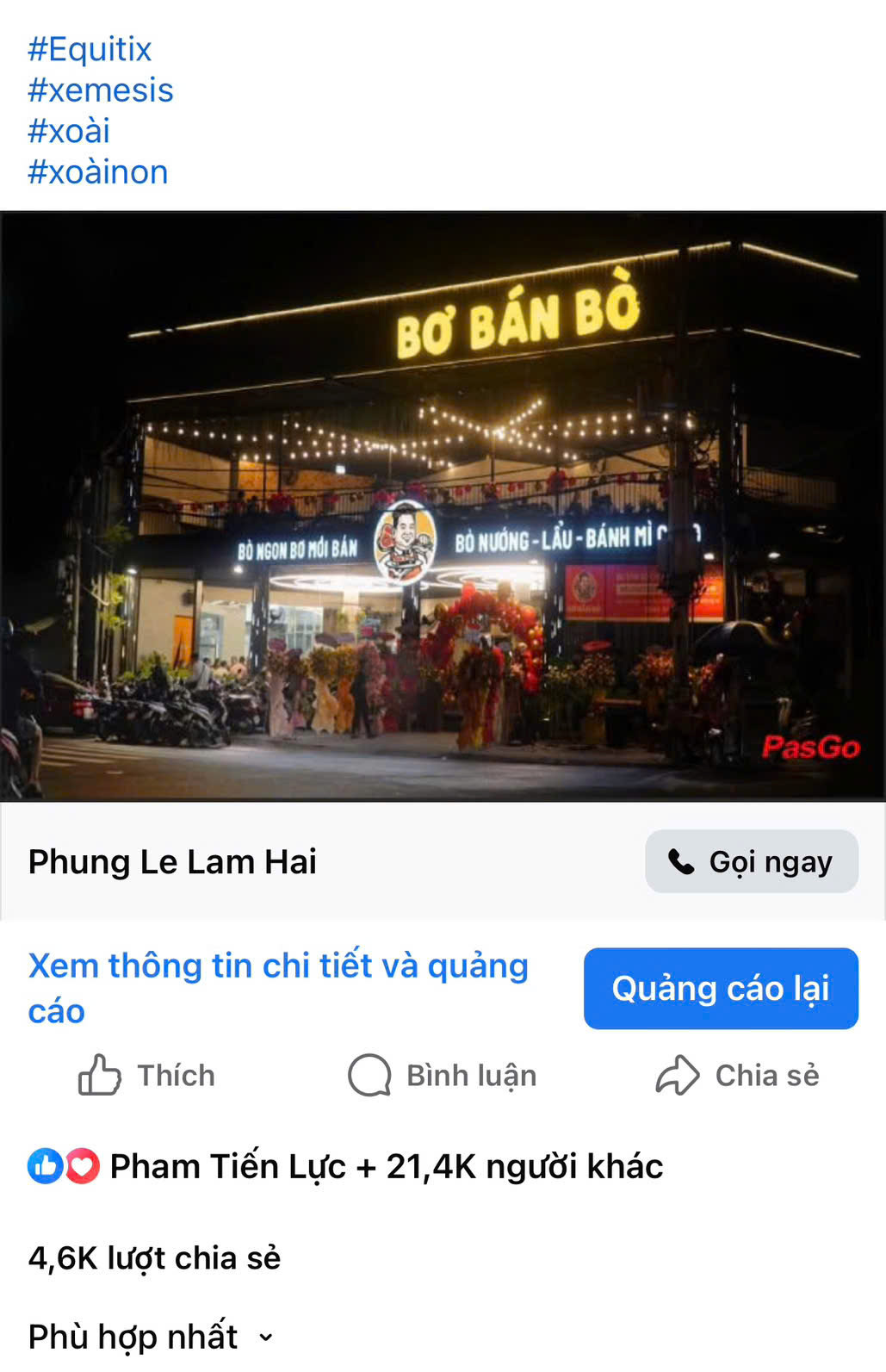View the 4,6K lượt chia sẻ list

(155, 1258)
